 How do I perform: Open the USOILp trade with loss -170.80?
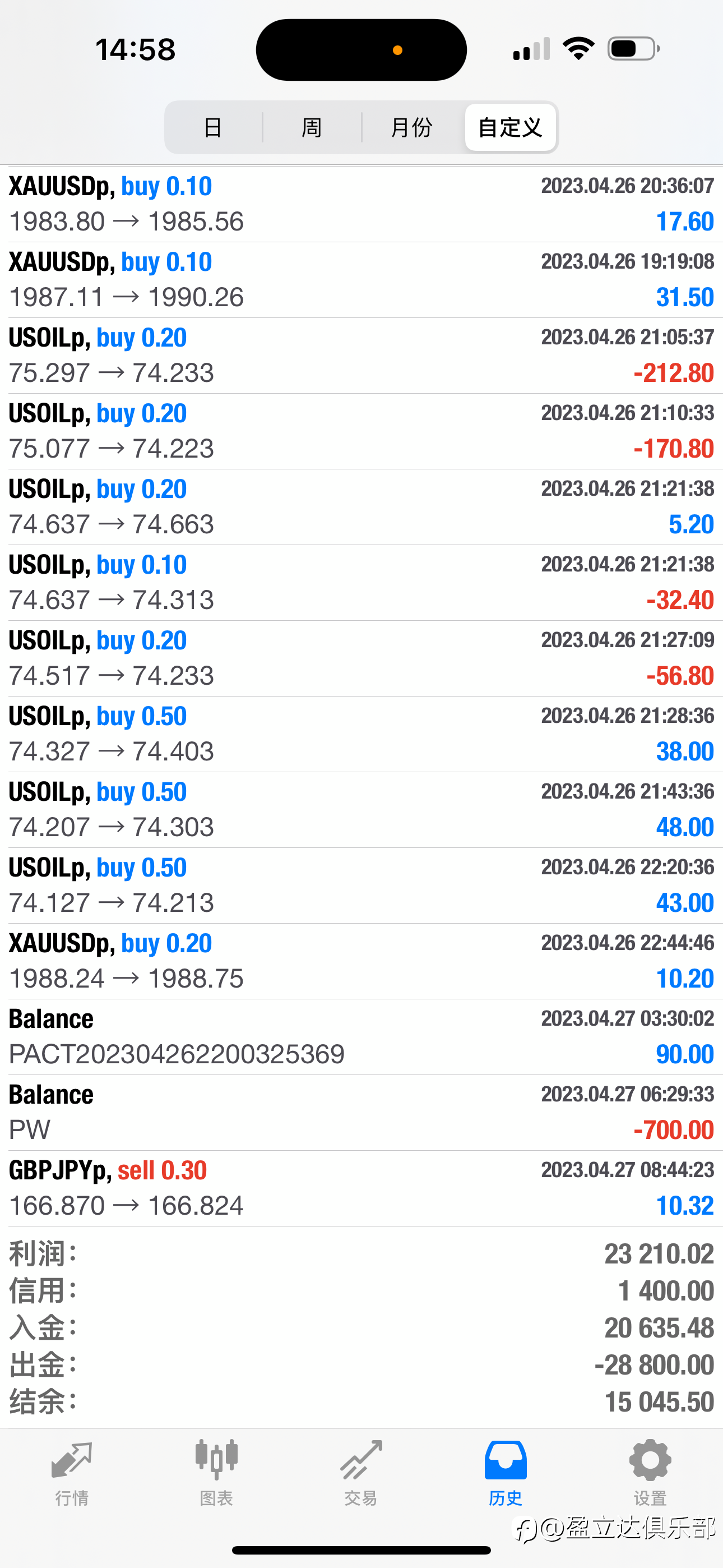point(361,431)
